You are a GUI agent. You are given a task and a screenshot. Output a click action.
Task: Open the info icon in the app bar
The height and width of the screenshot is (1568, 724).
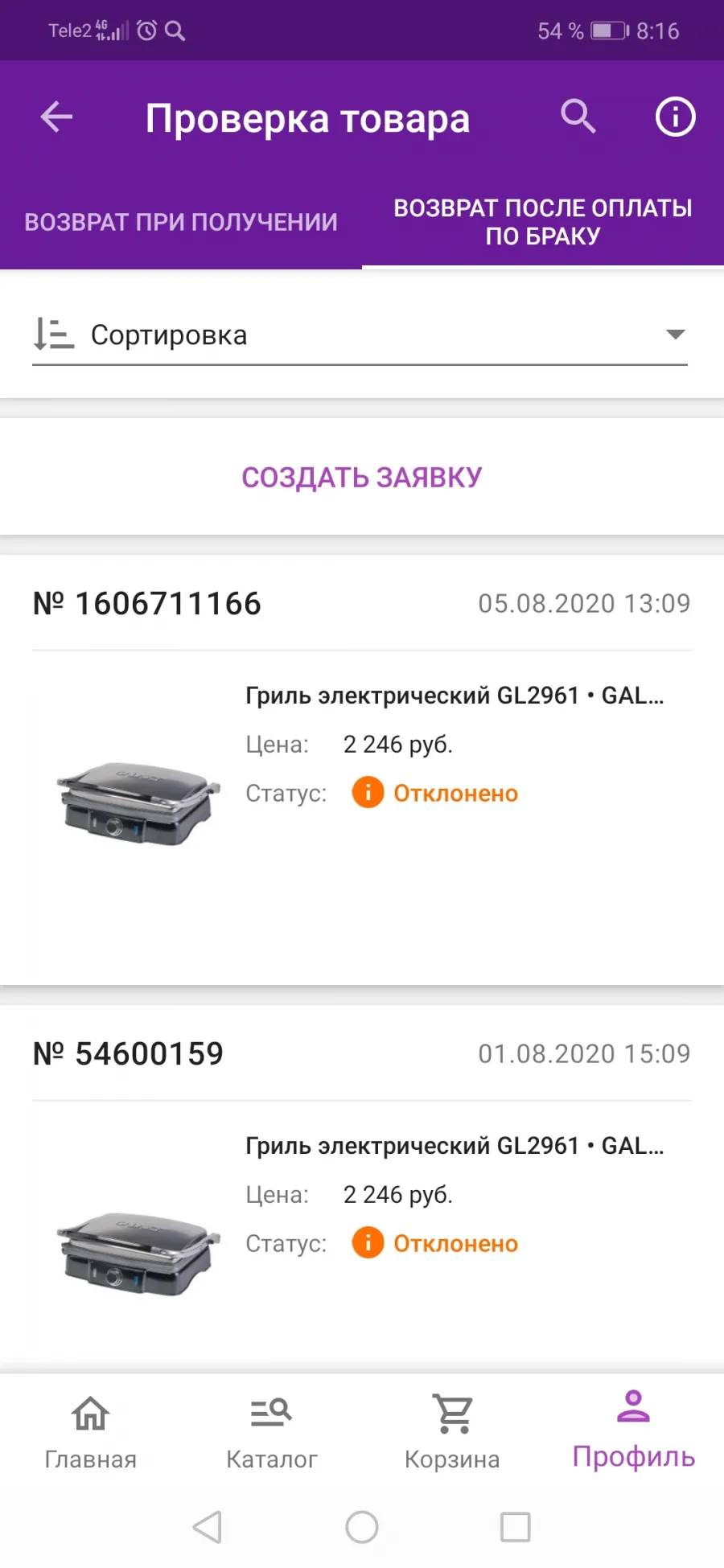point(675,117)
